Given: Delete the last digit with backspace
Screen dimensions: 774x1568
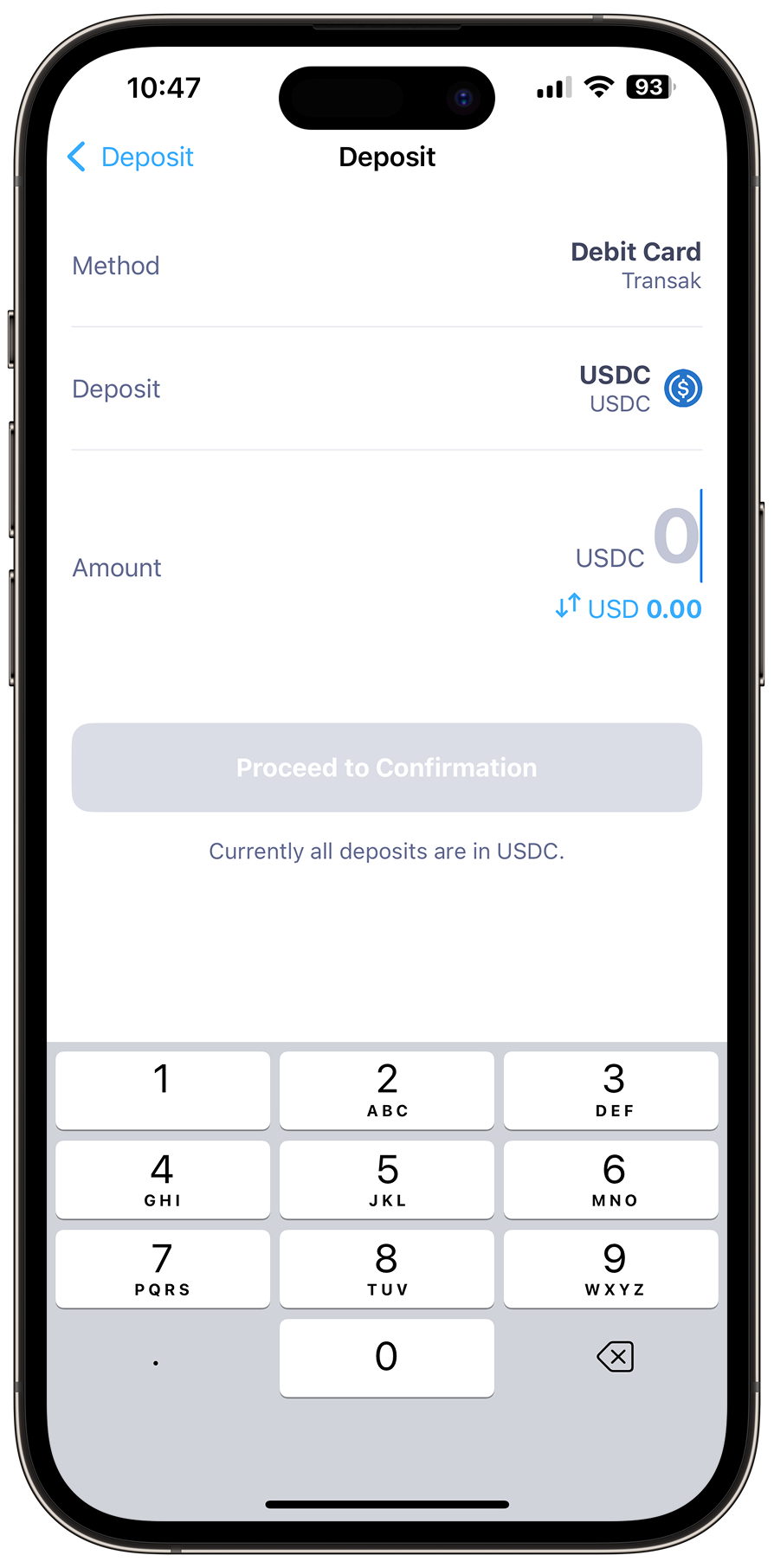Looking at the screenshot, I should (x=615, y=1357).
